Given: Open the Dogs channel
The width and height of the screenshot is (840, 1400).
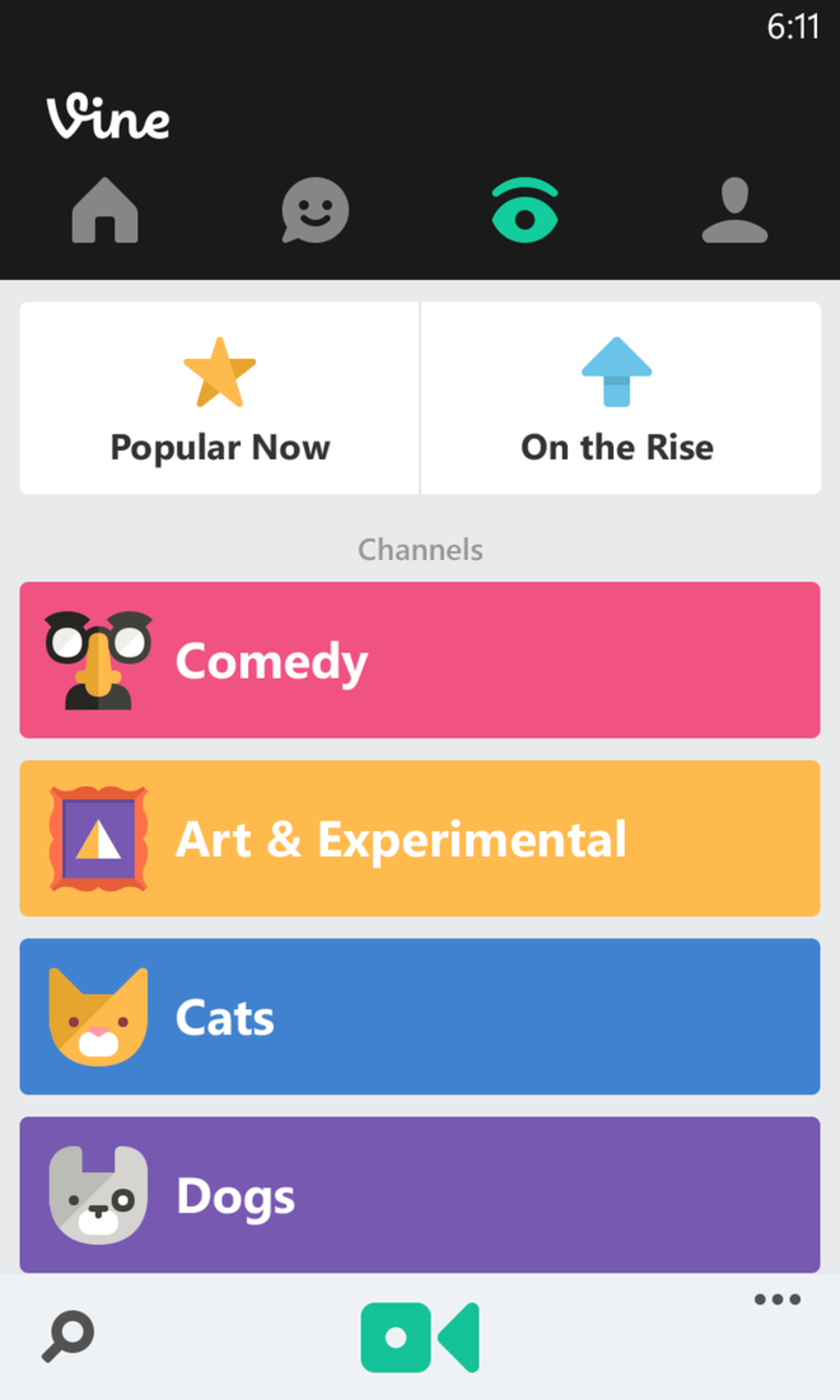Looking at the screenshot, I should 420,1194.
